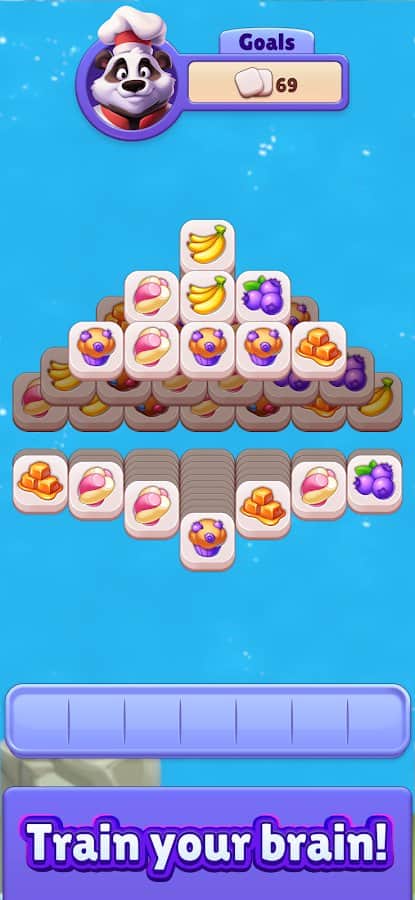This screenshot has height=900, width=415.
Task: Tap the muffin tile at the lower stack's bottom
Action: tap(207, 540)
